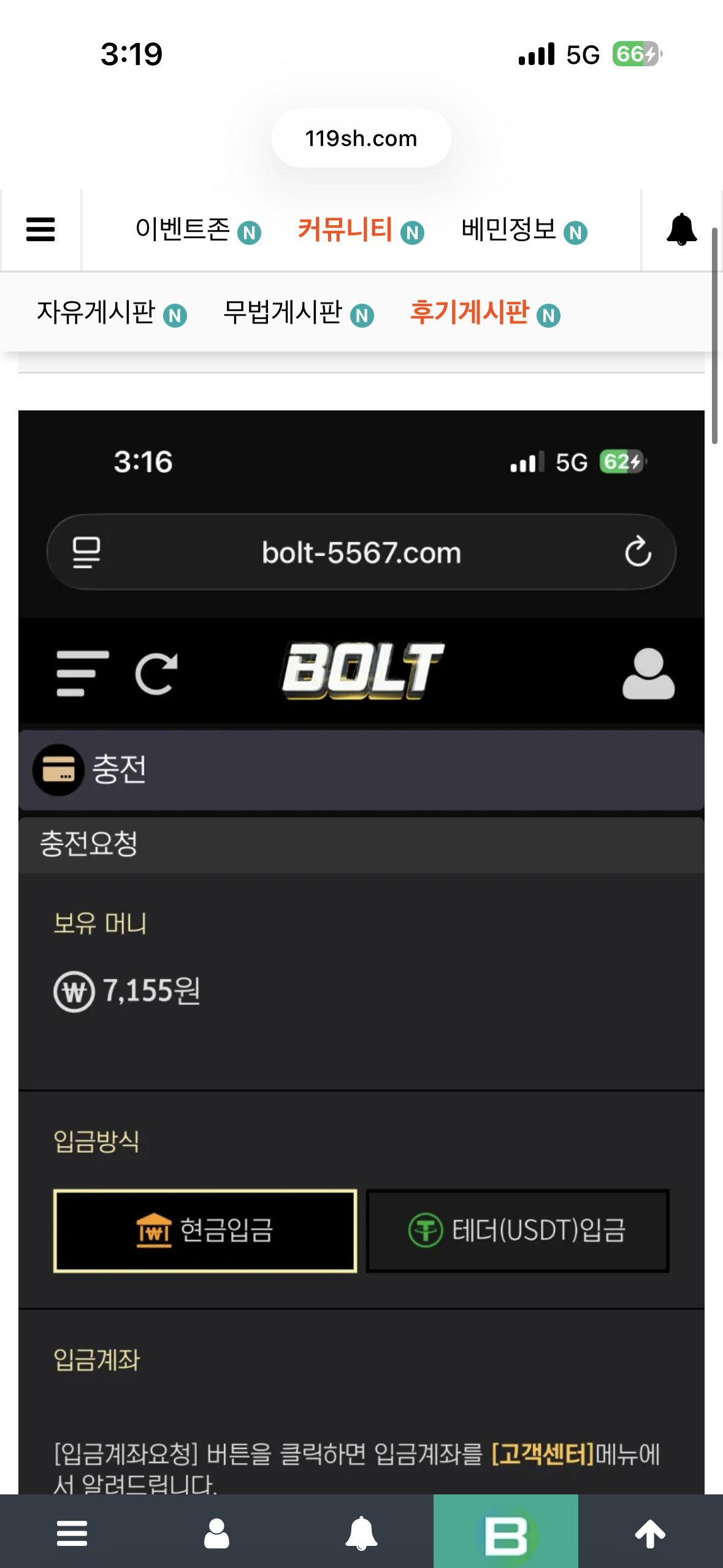Open the notifications bell in the header
The image size is (723, 1568).
681,230
